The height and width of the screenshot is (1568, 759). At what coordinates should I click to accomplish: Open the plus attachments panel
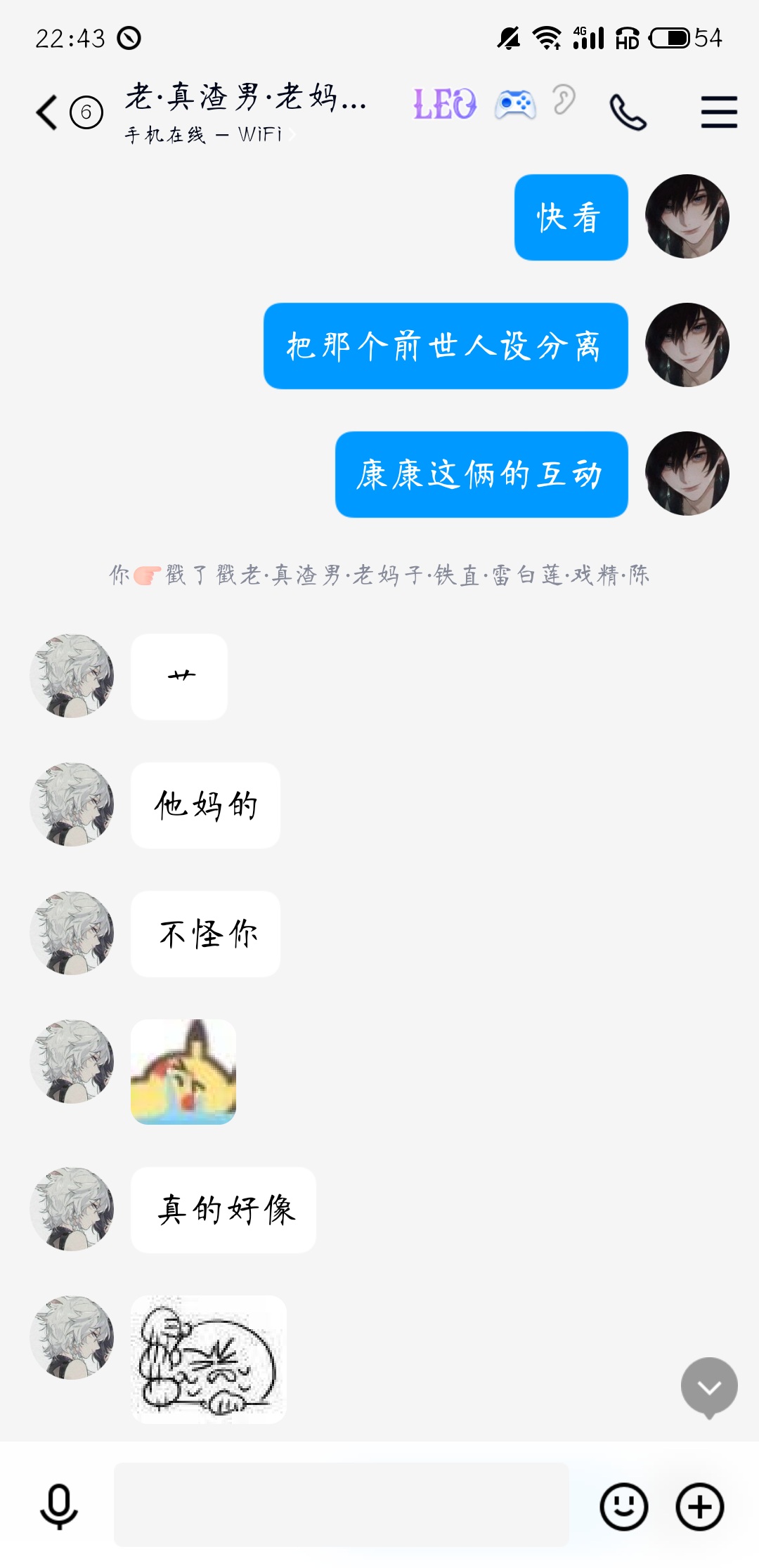click(699, 1506)
